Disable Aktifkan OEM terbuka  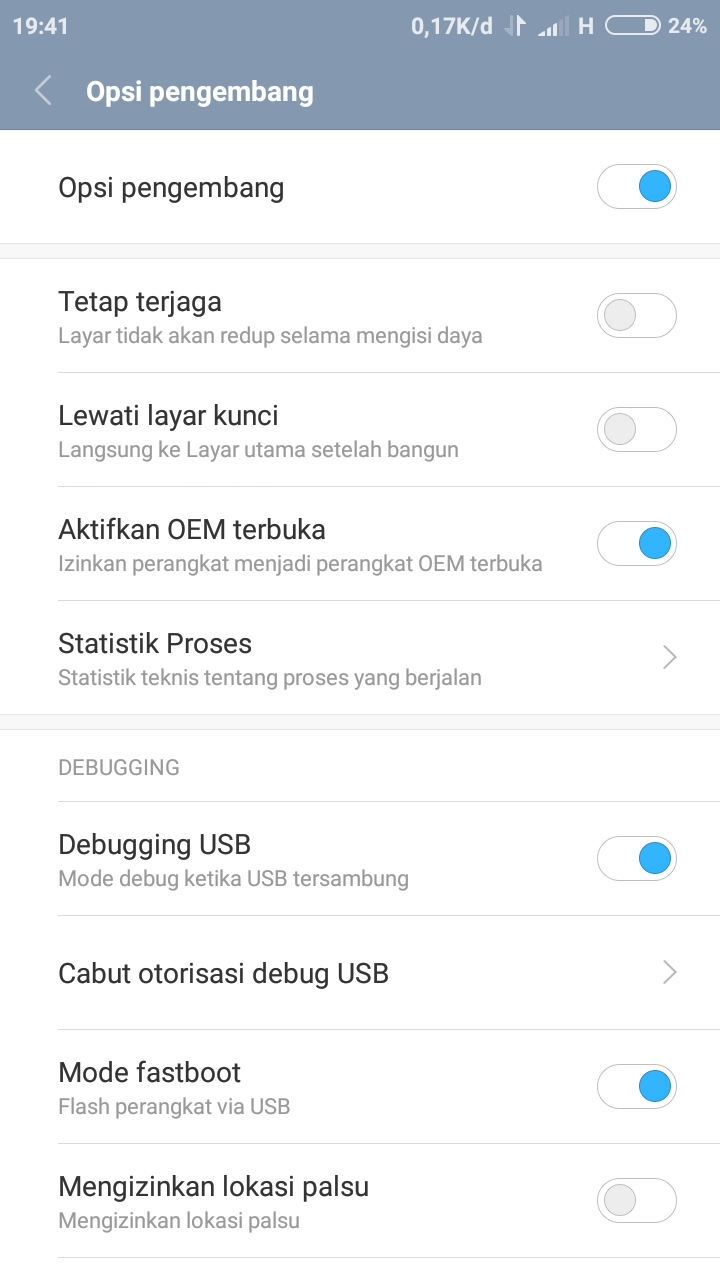(636, 544)
